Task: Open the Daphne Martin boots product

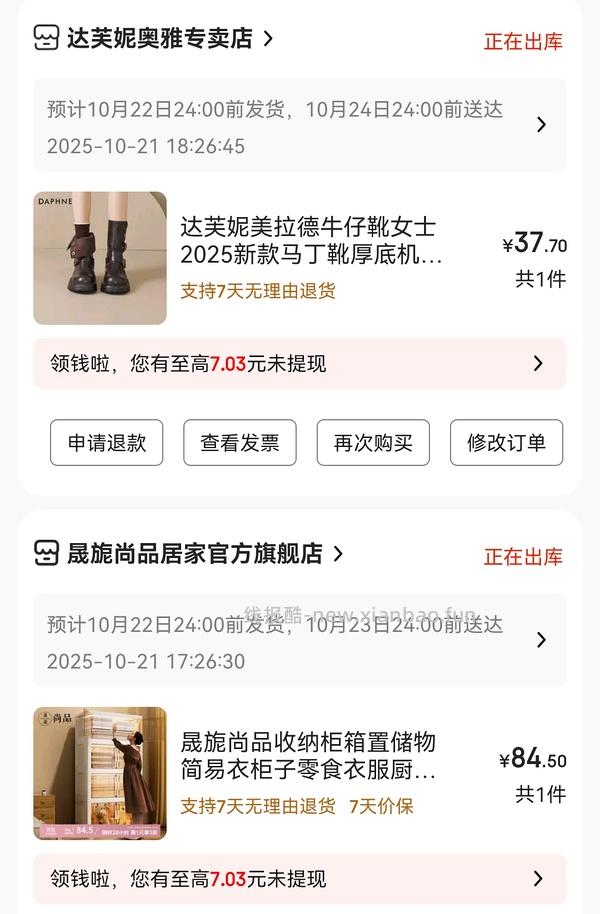Action: 310,242
